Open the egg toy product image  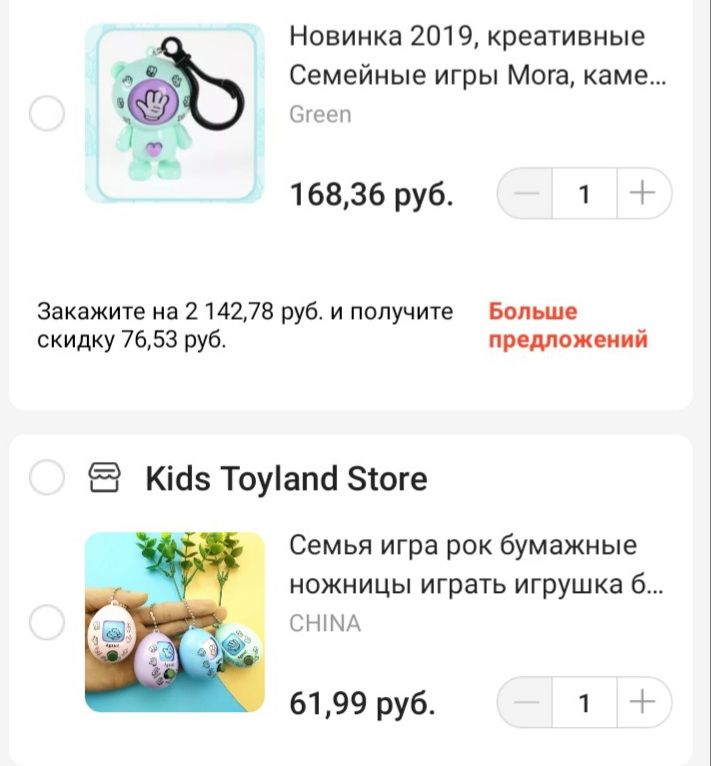pyautogui.click(x=174, y=622)
